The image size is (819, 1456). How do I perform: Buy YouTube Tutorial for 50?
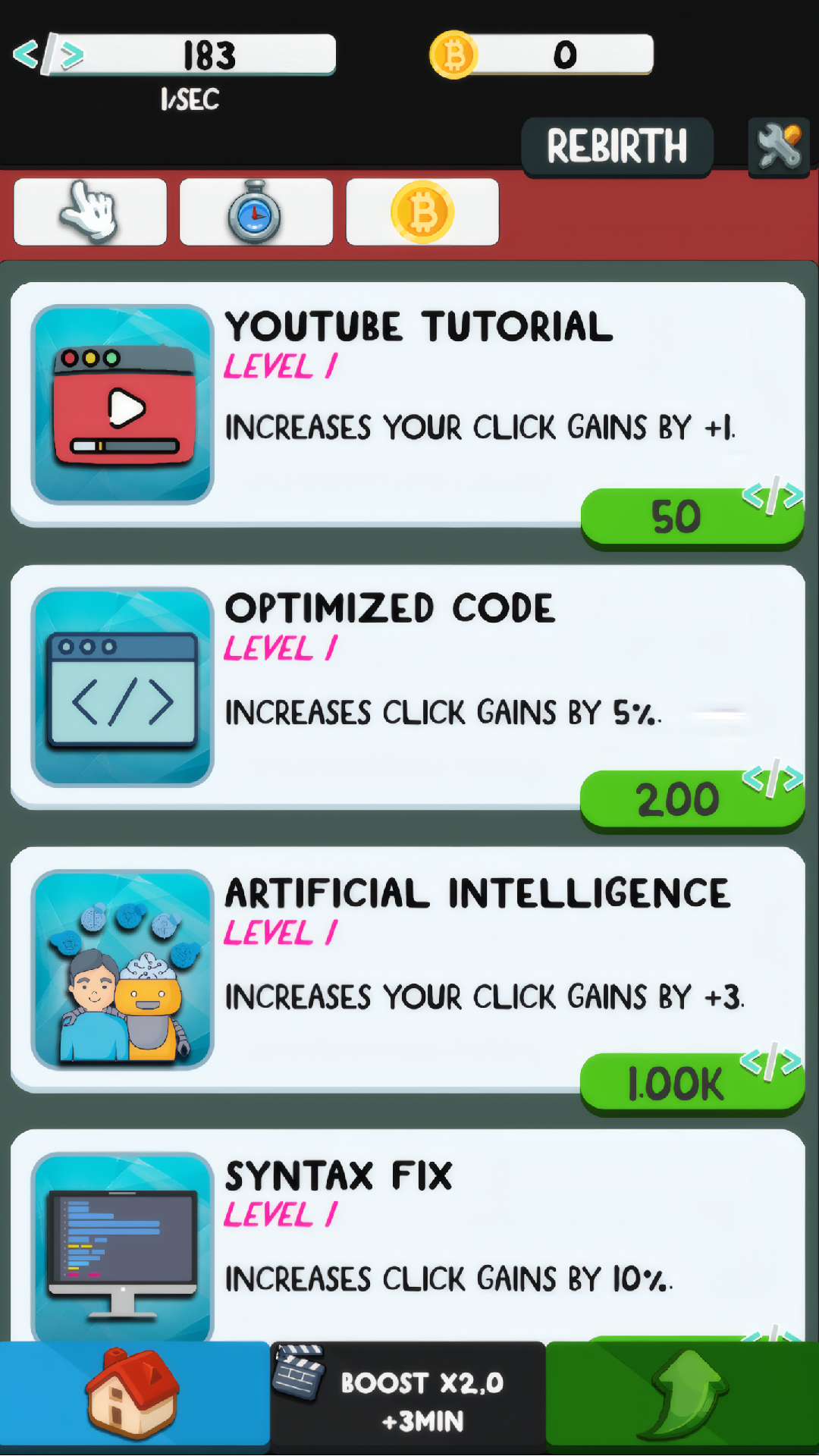692,517
